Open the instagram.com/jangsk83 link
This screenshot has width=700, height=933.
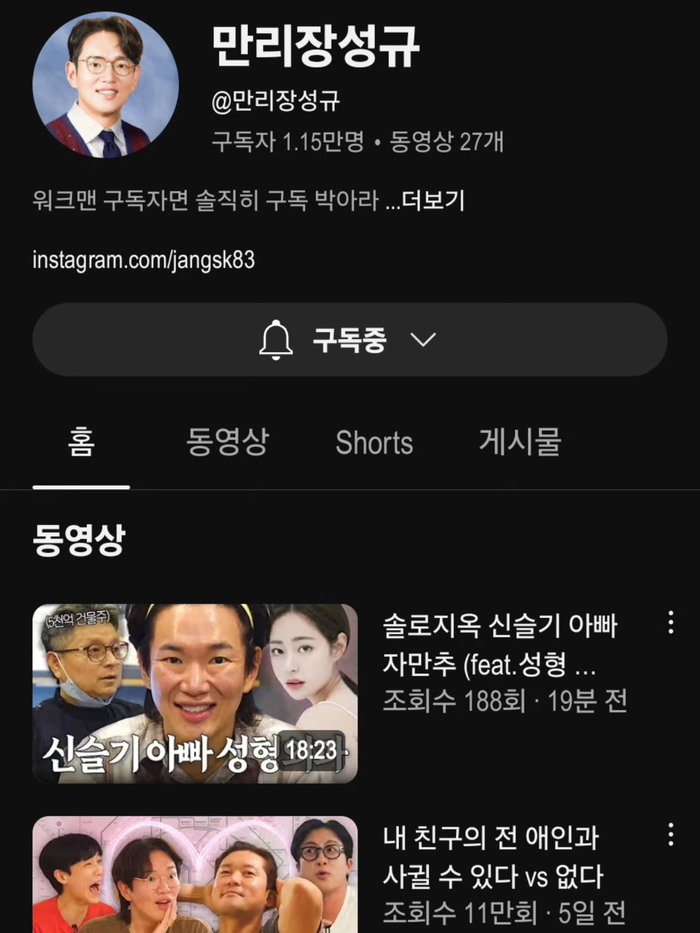(x=143, y=260)
